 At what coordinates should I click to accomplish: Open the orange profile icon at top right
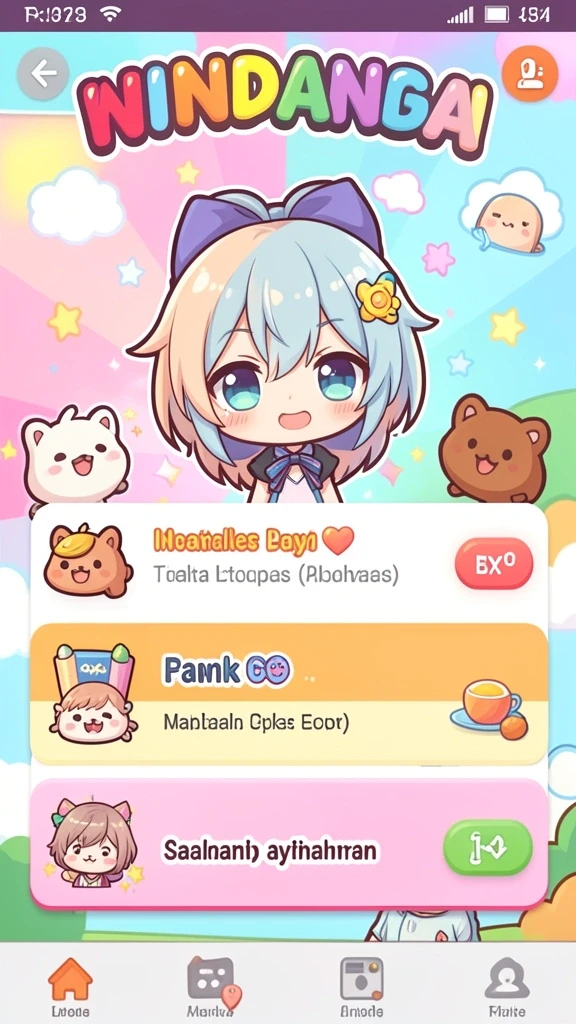(530, 74)
